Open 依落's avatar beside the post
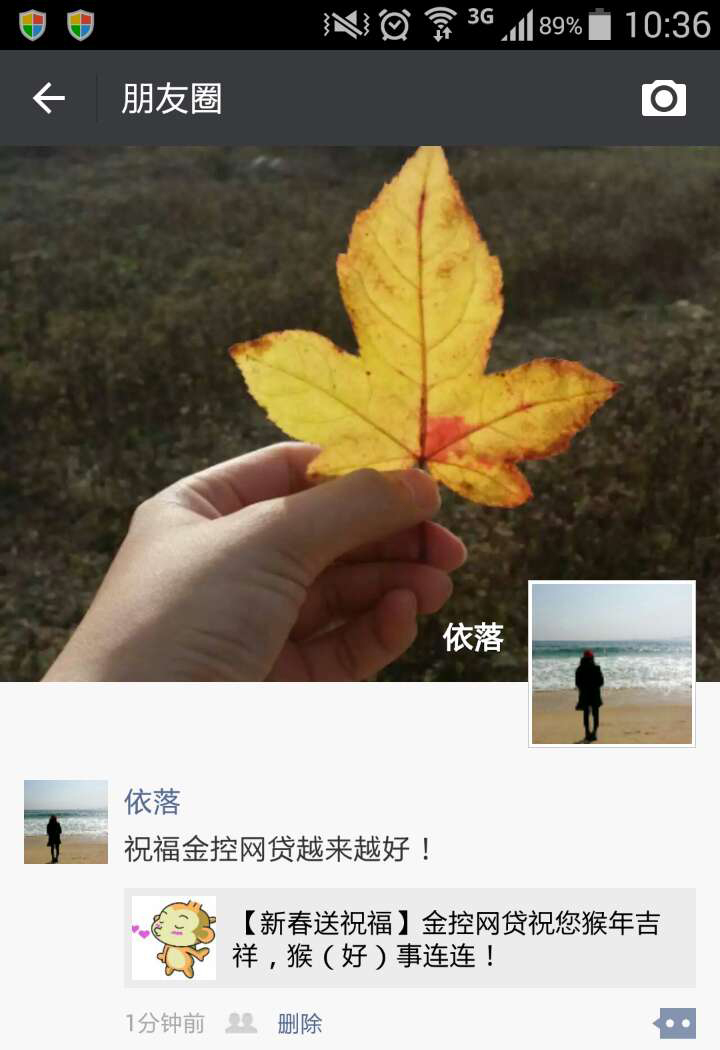The height and width of the screenshot is (1050, 720). tap(66, 821)
